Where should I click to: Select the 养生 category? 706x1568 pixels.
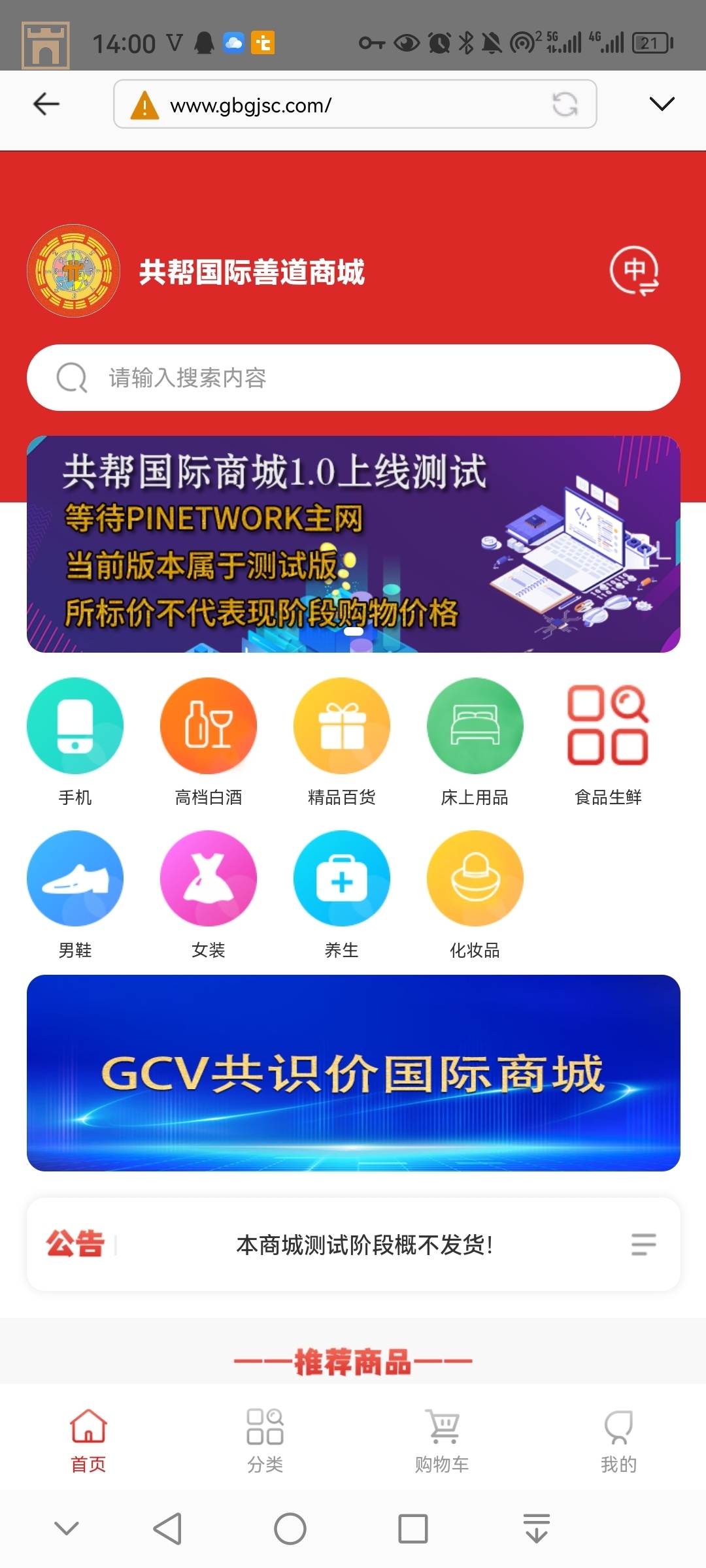tap(342, 894)
